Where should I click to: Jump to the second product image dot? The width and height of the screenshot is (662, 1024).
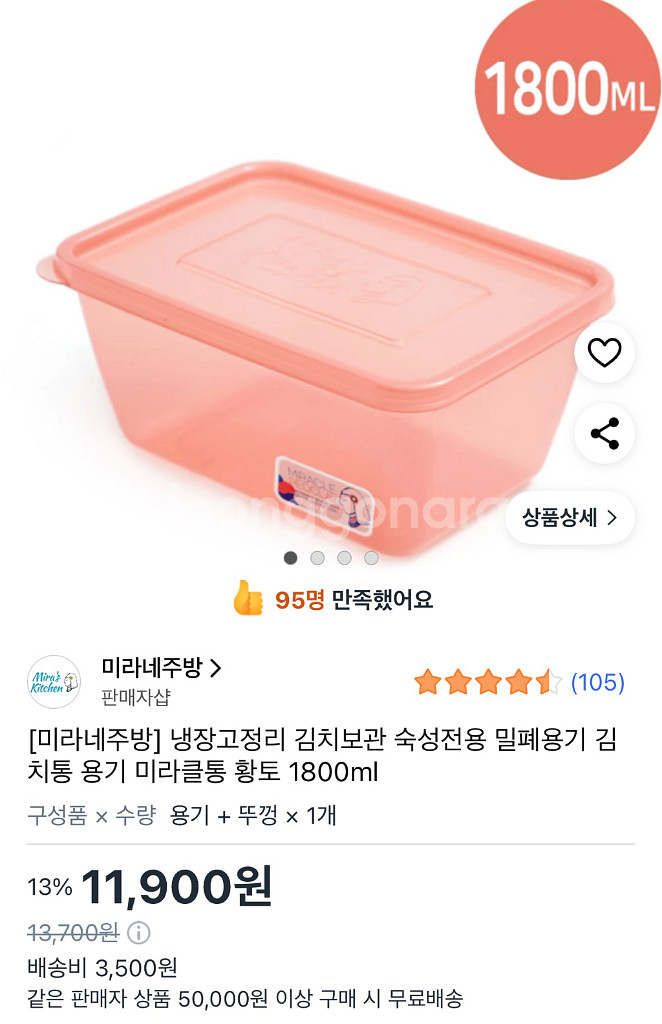point(317,558)
